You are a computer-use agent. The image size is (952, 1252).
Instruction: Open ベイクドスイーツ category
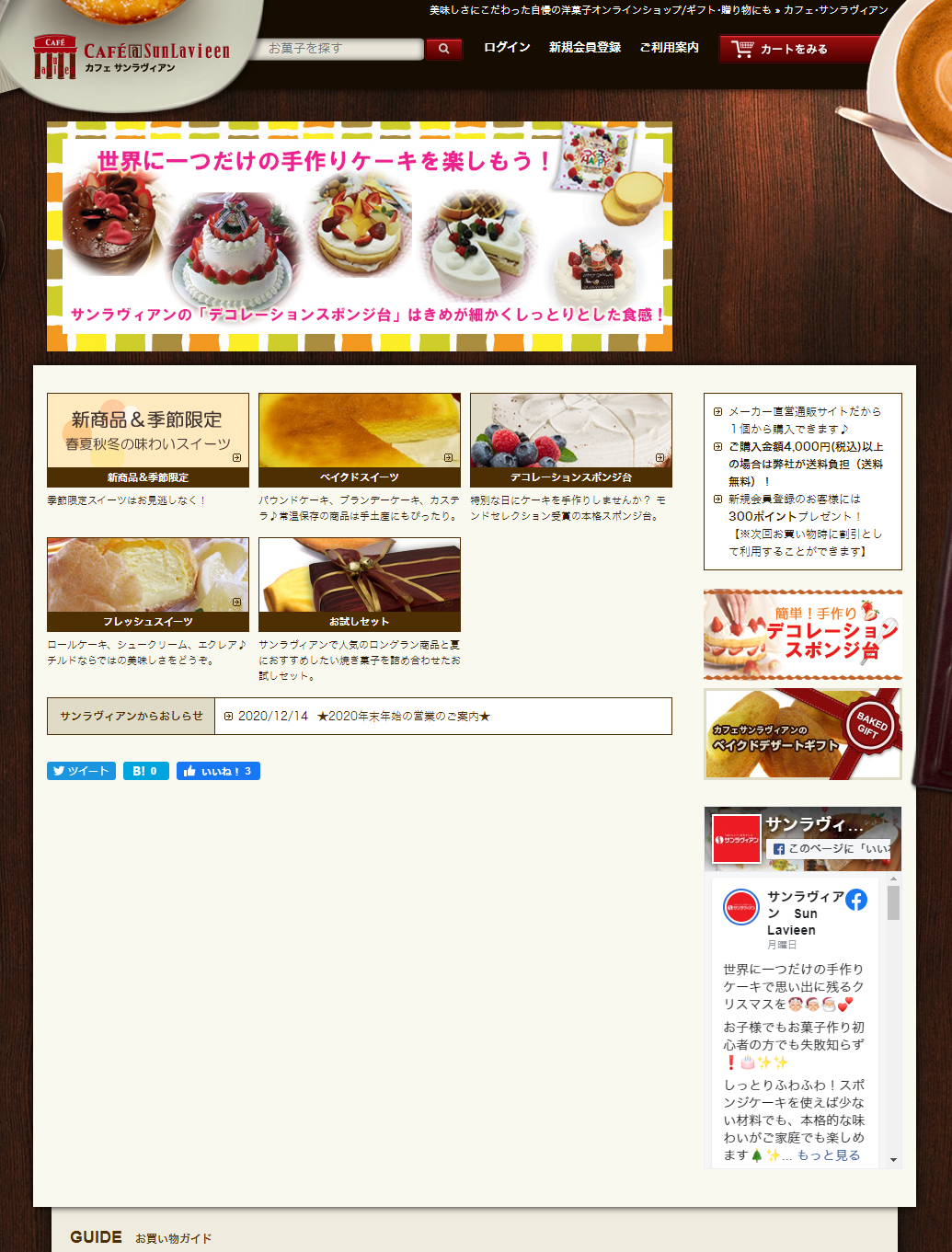pos(360,440)
